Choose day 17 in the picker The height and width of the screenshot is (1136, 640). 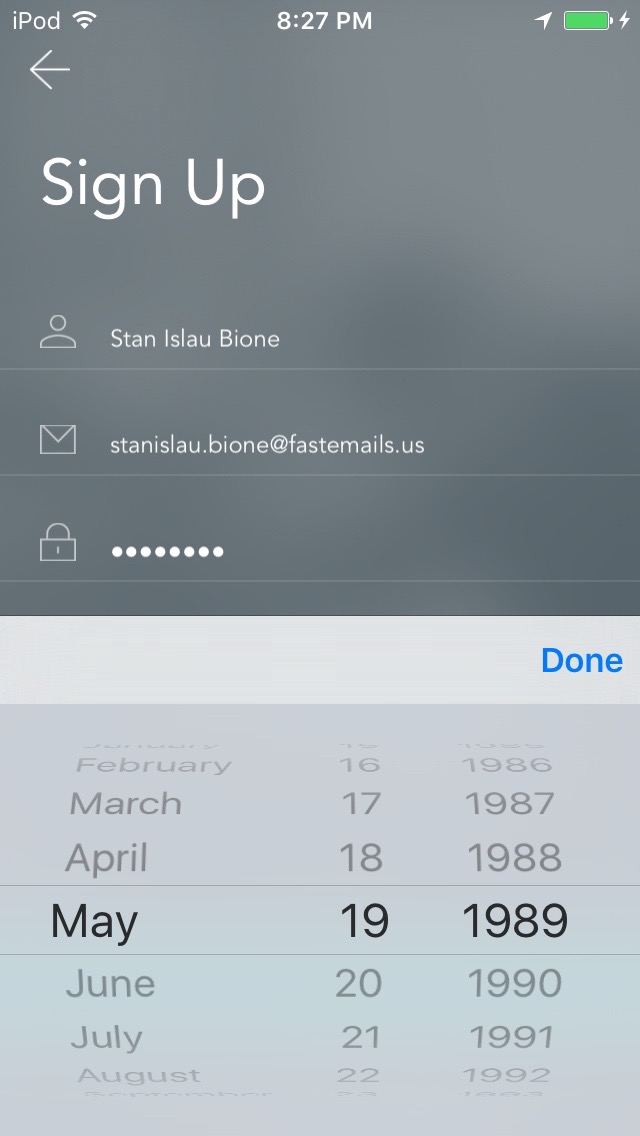tap(360, 803)
